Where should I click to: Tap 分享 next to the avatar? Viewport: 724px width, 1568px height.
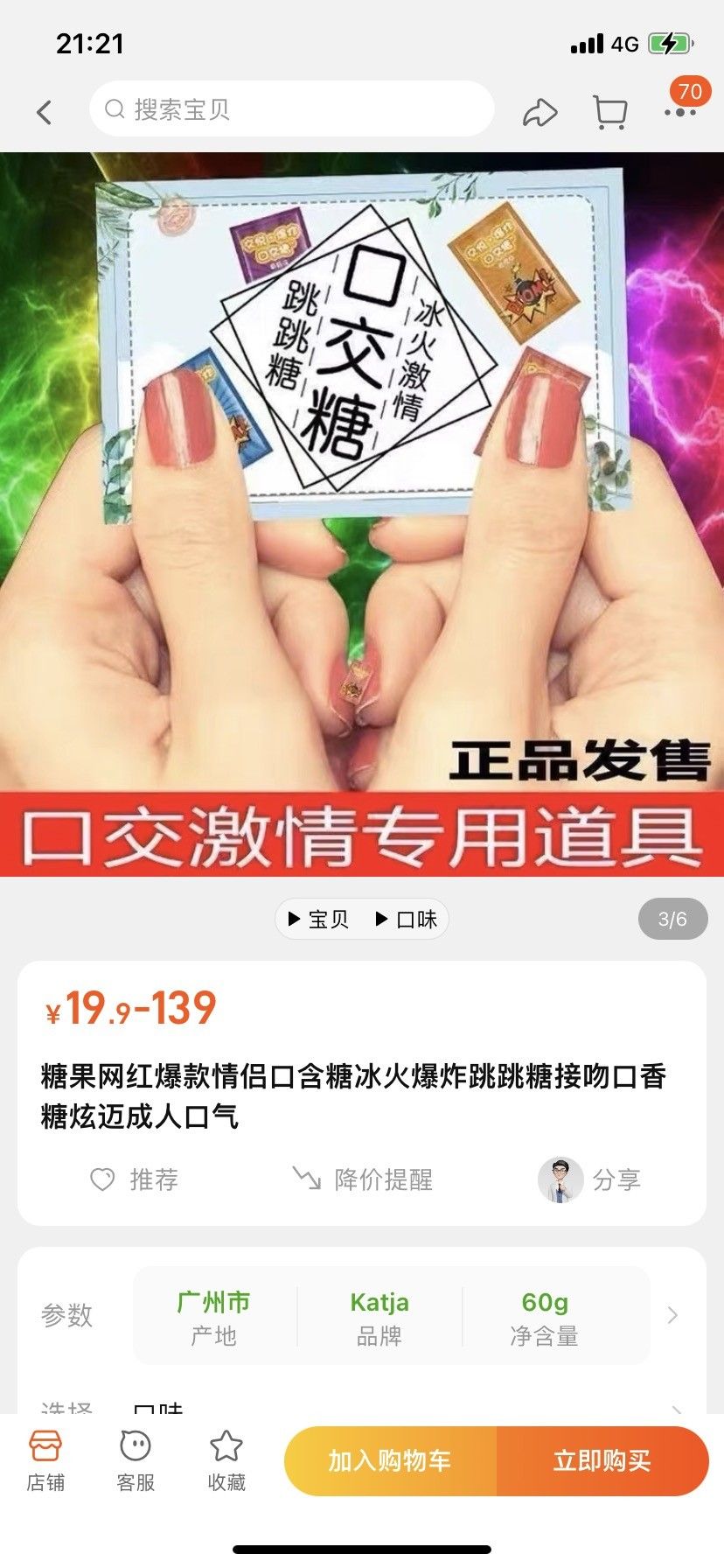point(590,1179)
